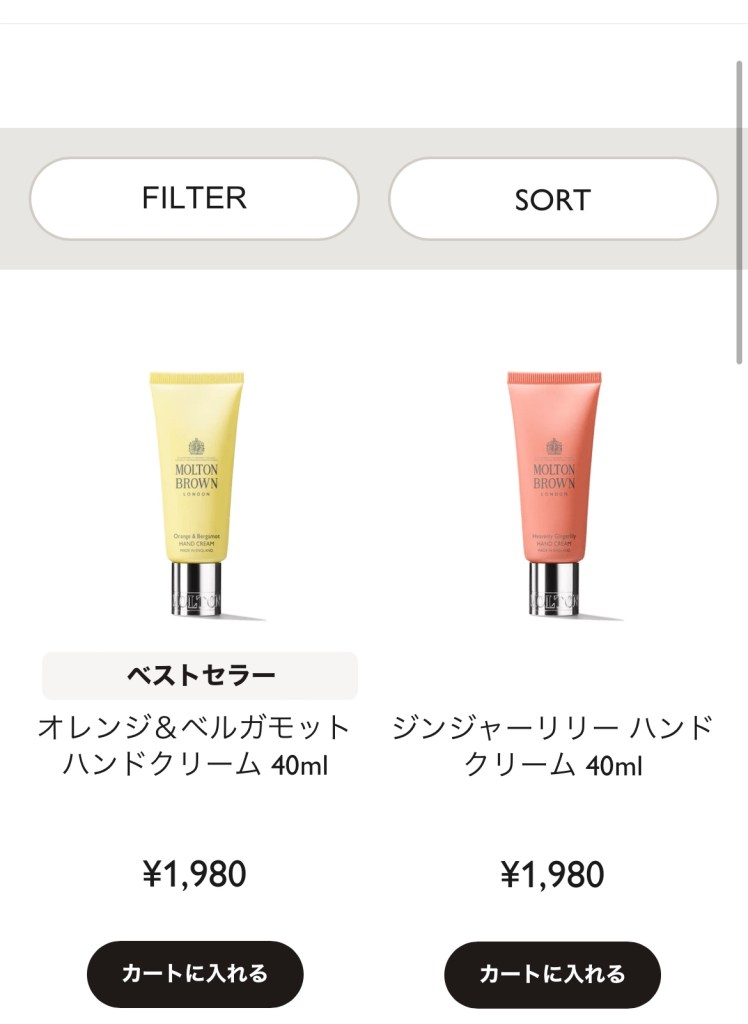This screenshot has width=748, height=1024.
Task: Open the SORT options
Action: pyautogui.click(x=553, y=199)
